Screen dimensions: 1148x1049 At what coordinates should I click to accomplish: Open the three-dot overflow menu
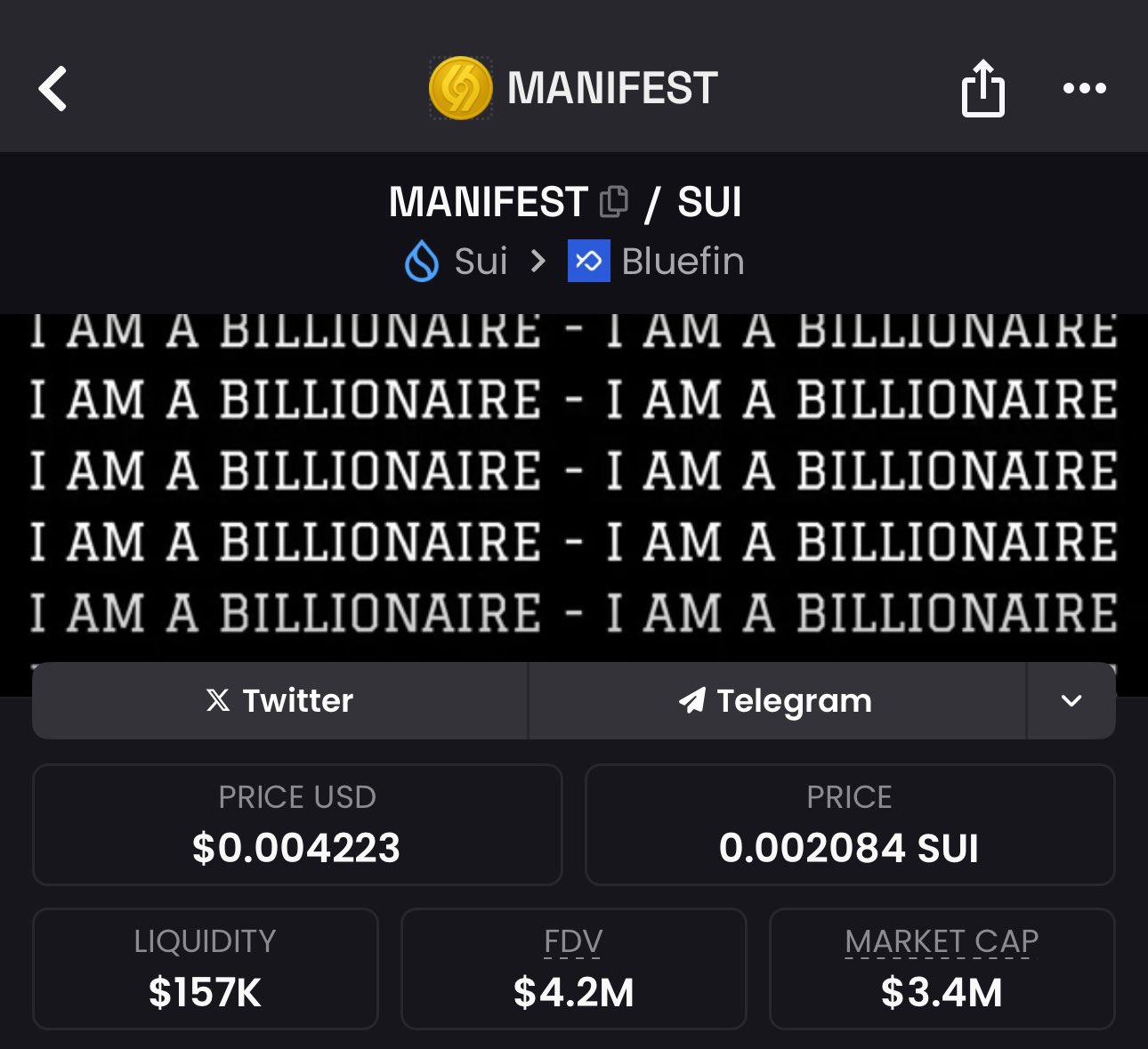[1084, 88]
